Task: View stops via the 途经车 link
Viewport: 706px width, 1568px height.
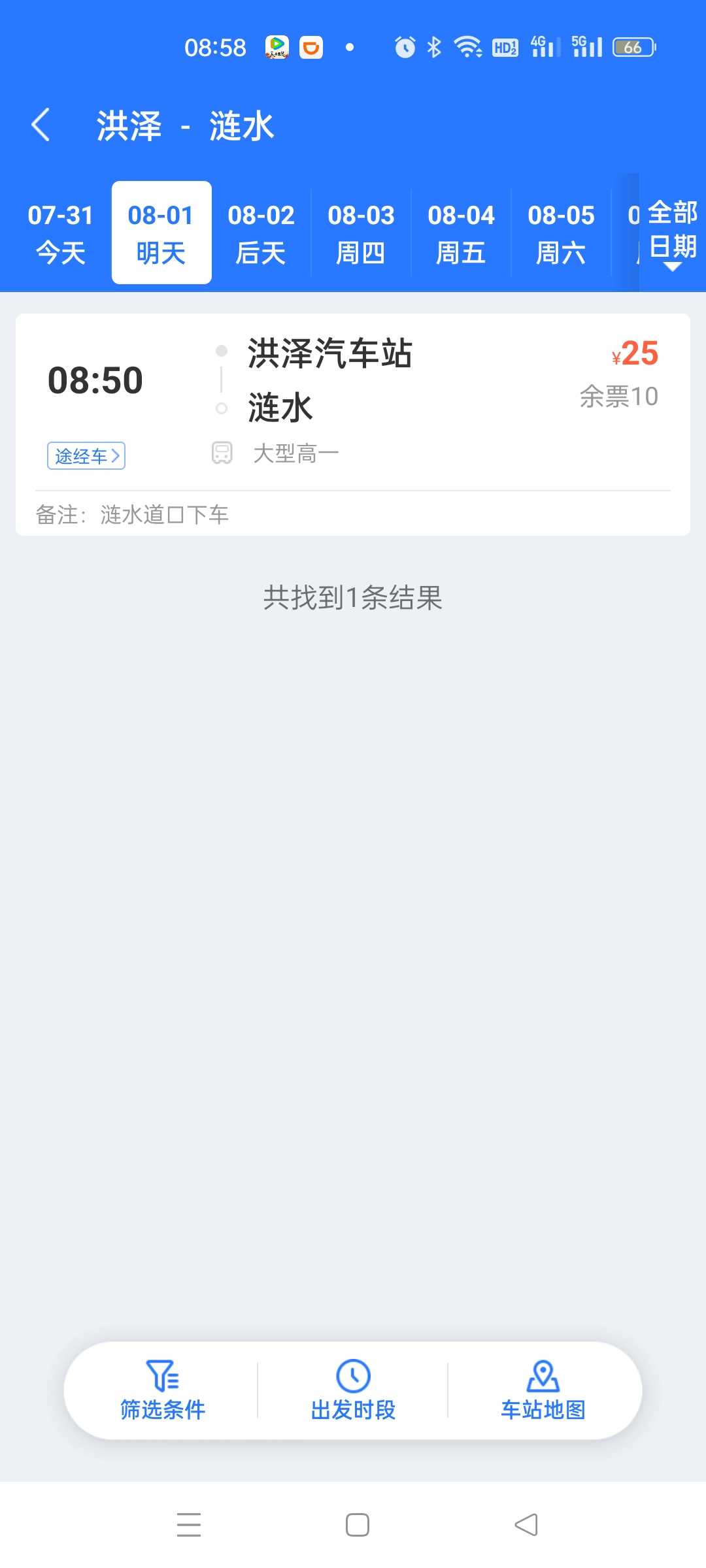Action: 86,456
